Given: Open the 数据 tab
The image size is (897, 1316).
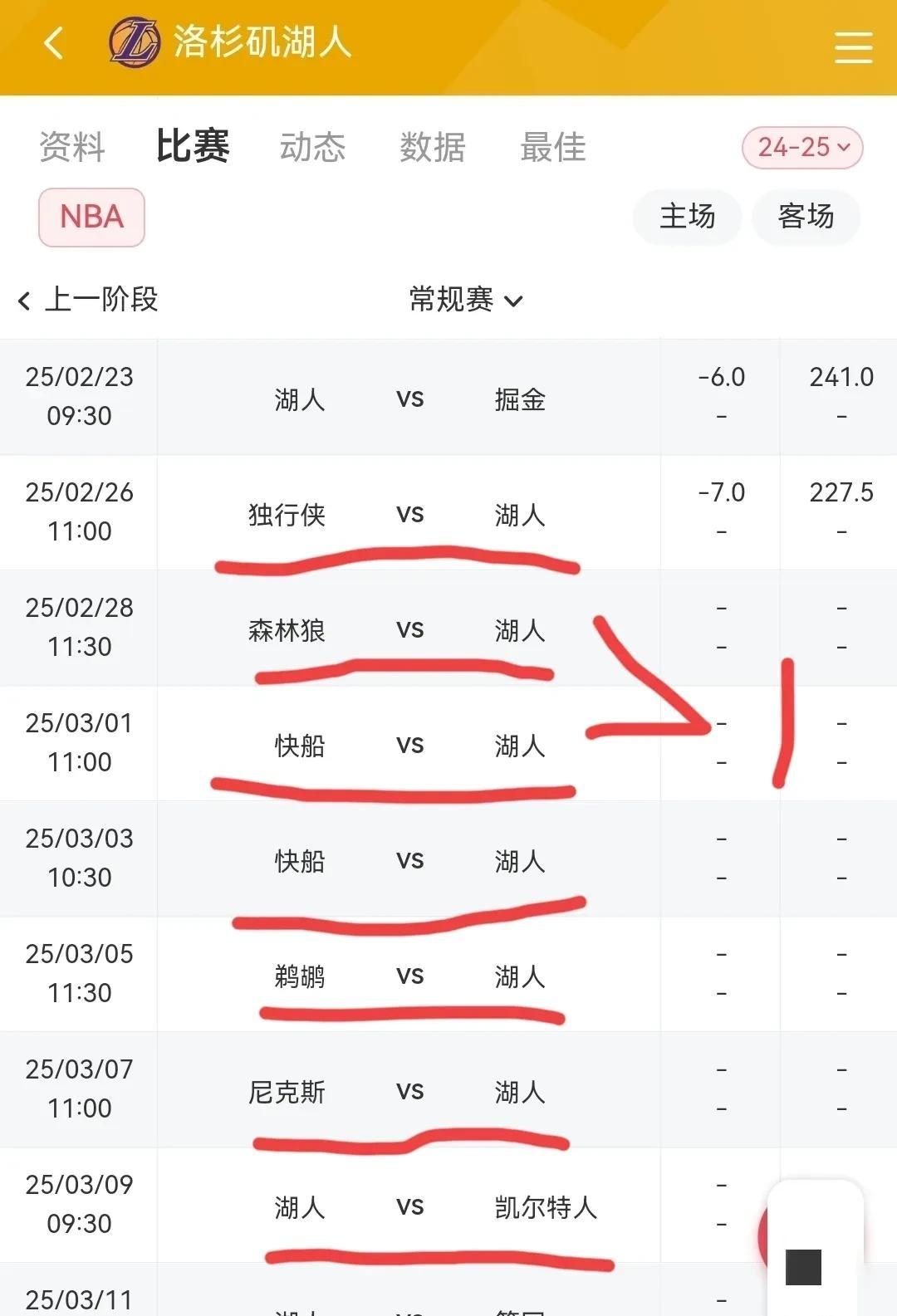Looking at the screenshot, I should pos(432,148).
